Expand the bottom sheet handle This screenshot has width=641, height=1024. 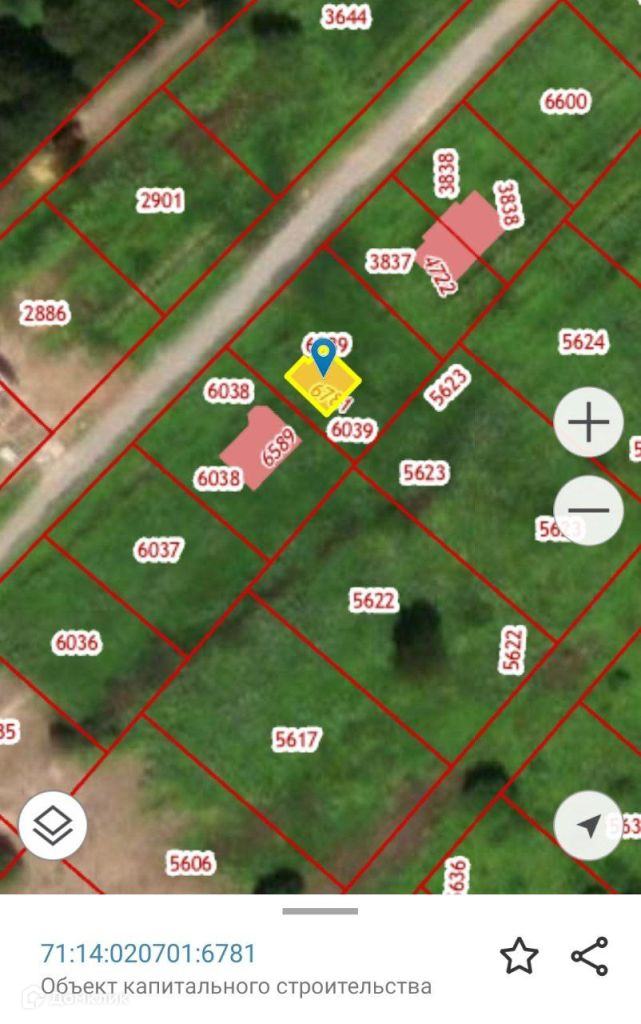click(x=320, y=911)
